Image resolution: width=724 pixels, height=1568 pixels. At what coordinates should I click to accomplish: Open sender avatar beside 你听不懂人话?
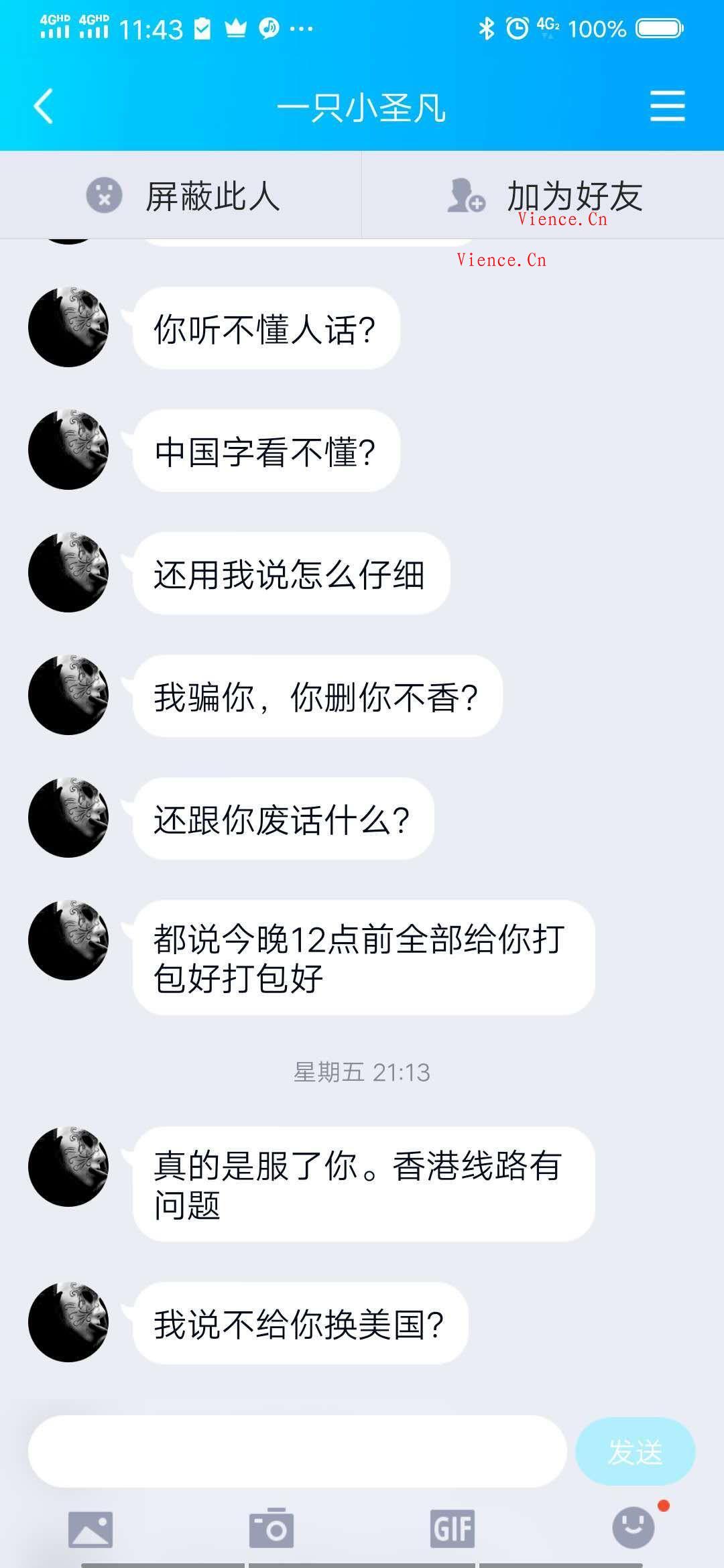68,328
